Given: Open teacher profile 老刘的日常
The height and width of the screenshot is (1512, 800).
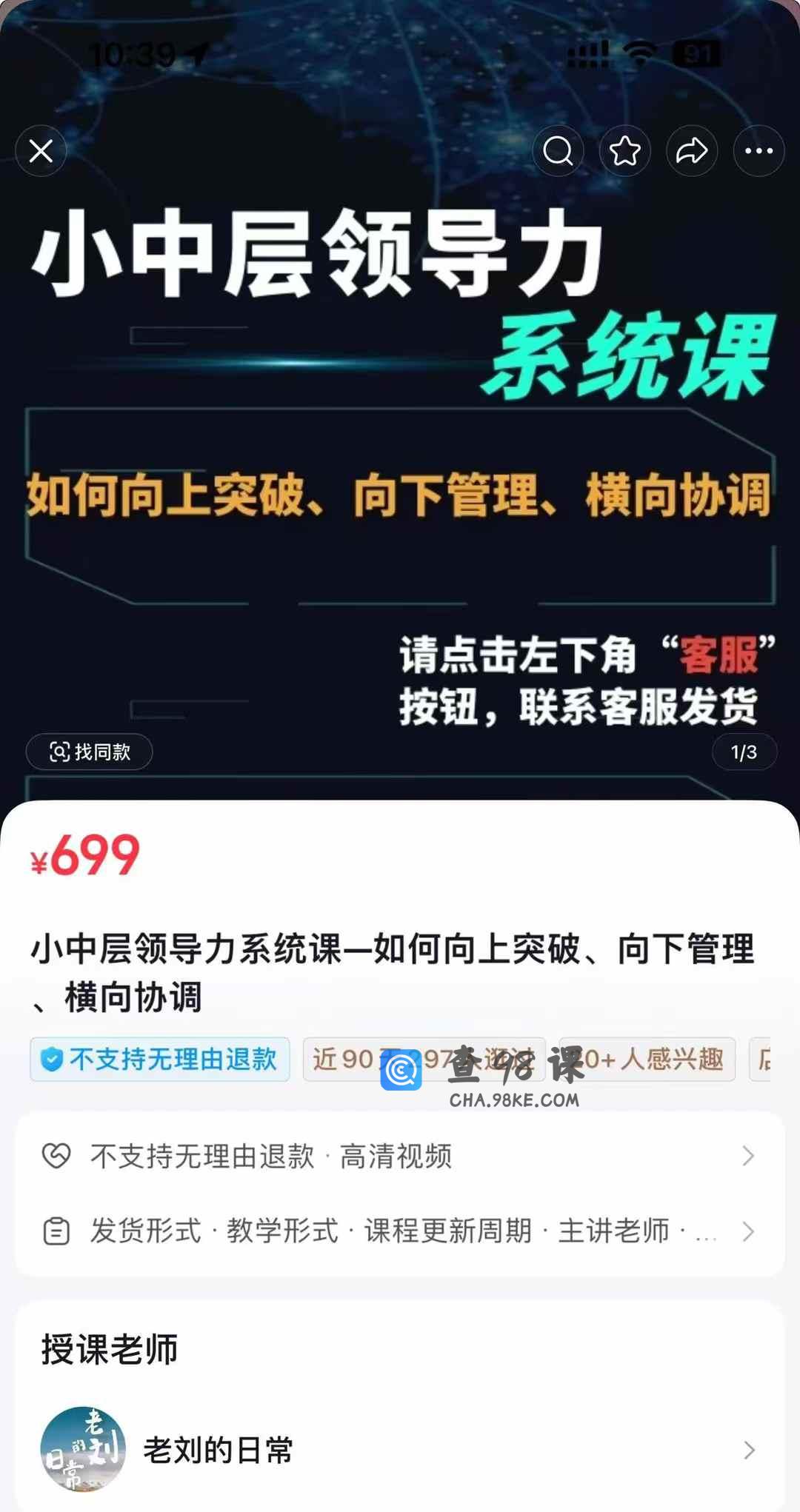Looking at the screenshot, I should pos(400,1450).
